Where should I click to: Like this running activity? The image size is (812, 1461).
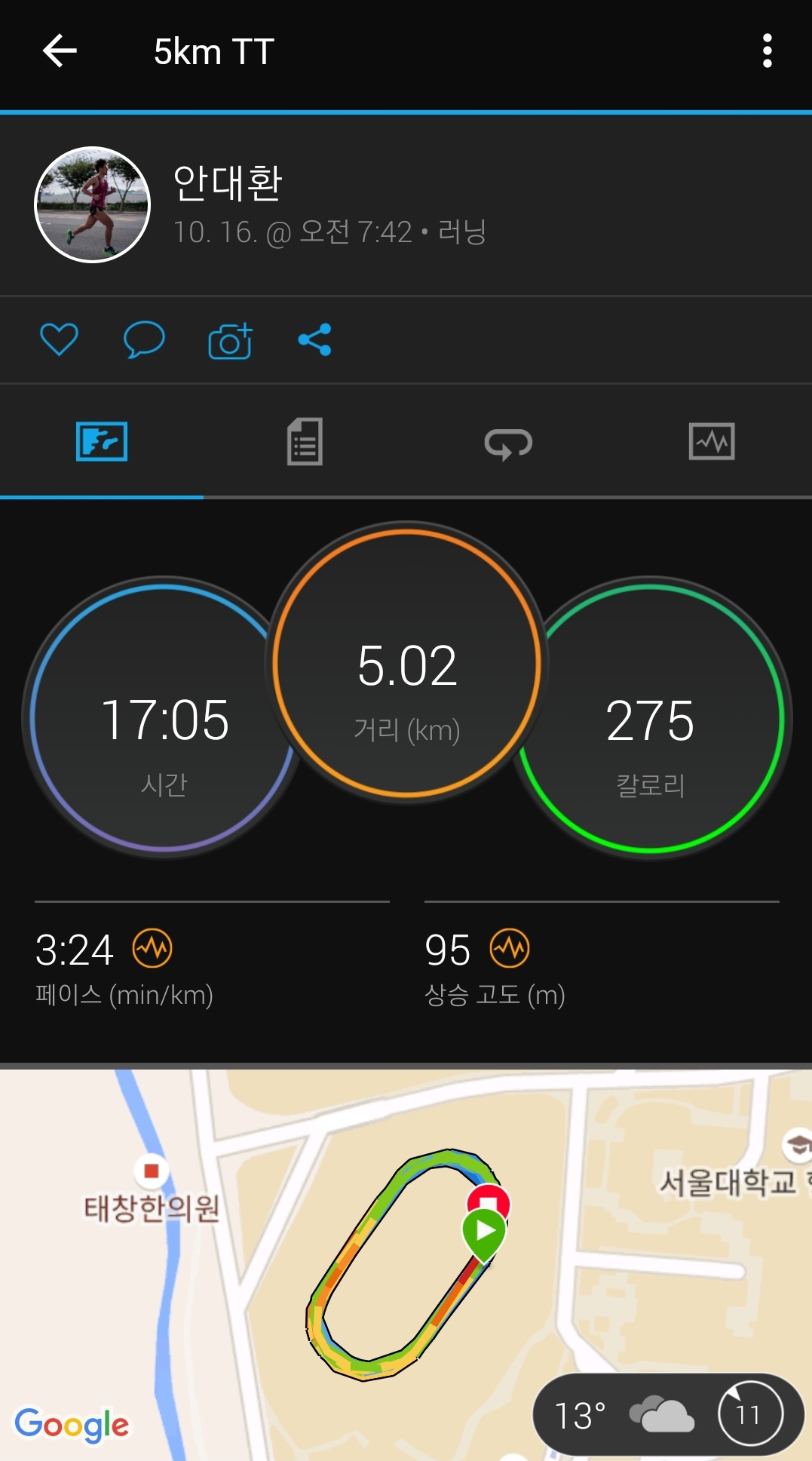(x=59, y=339)
